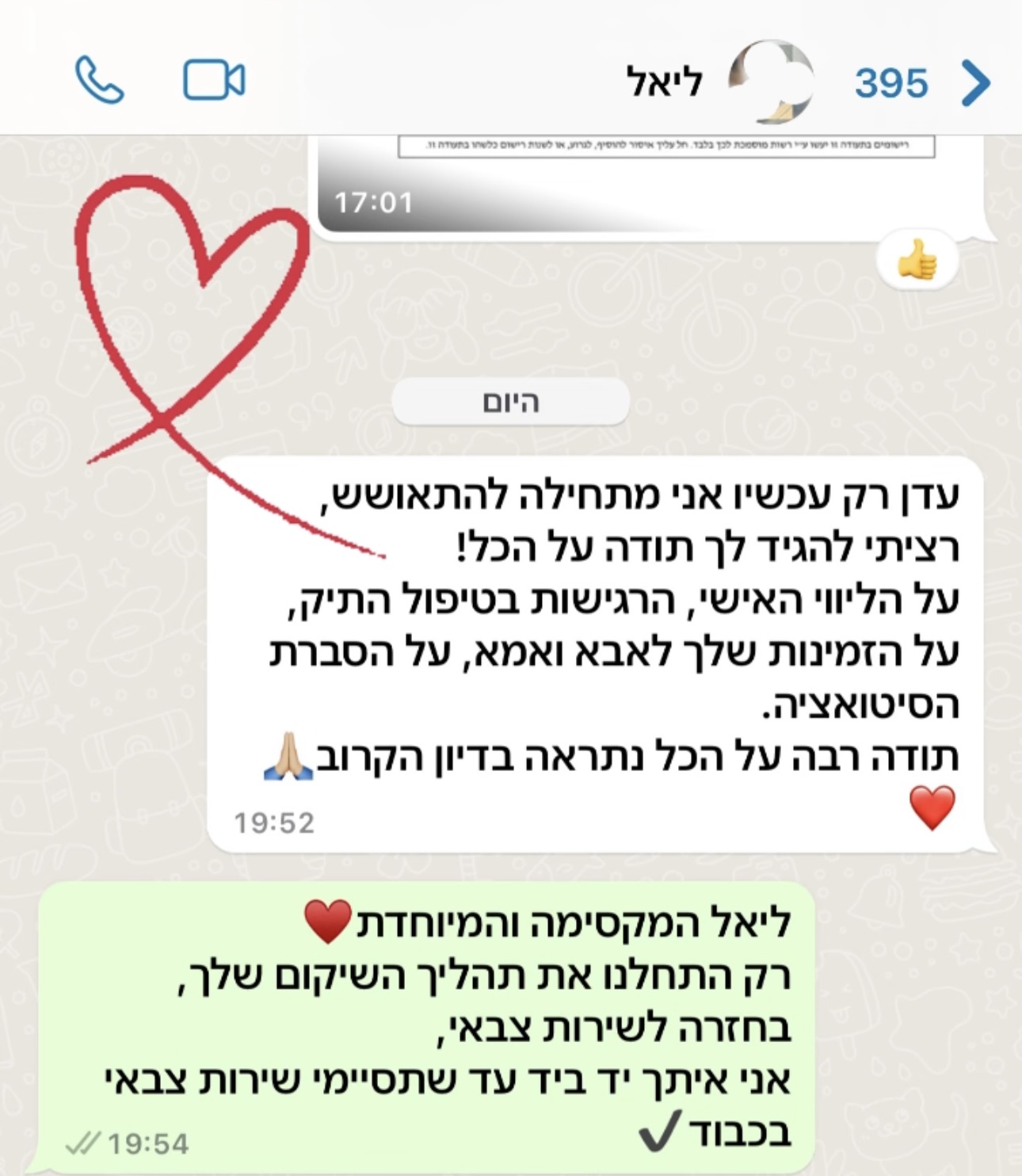
Task: View the thumbs-up reaction on the image
Action: click(917, 261)
